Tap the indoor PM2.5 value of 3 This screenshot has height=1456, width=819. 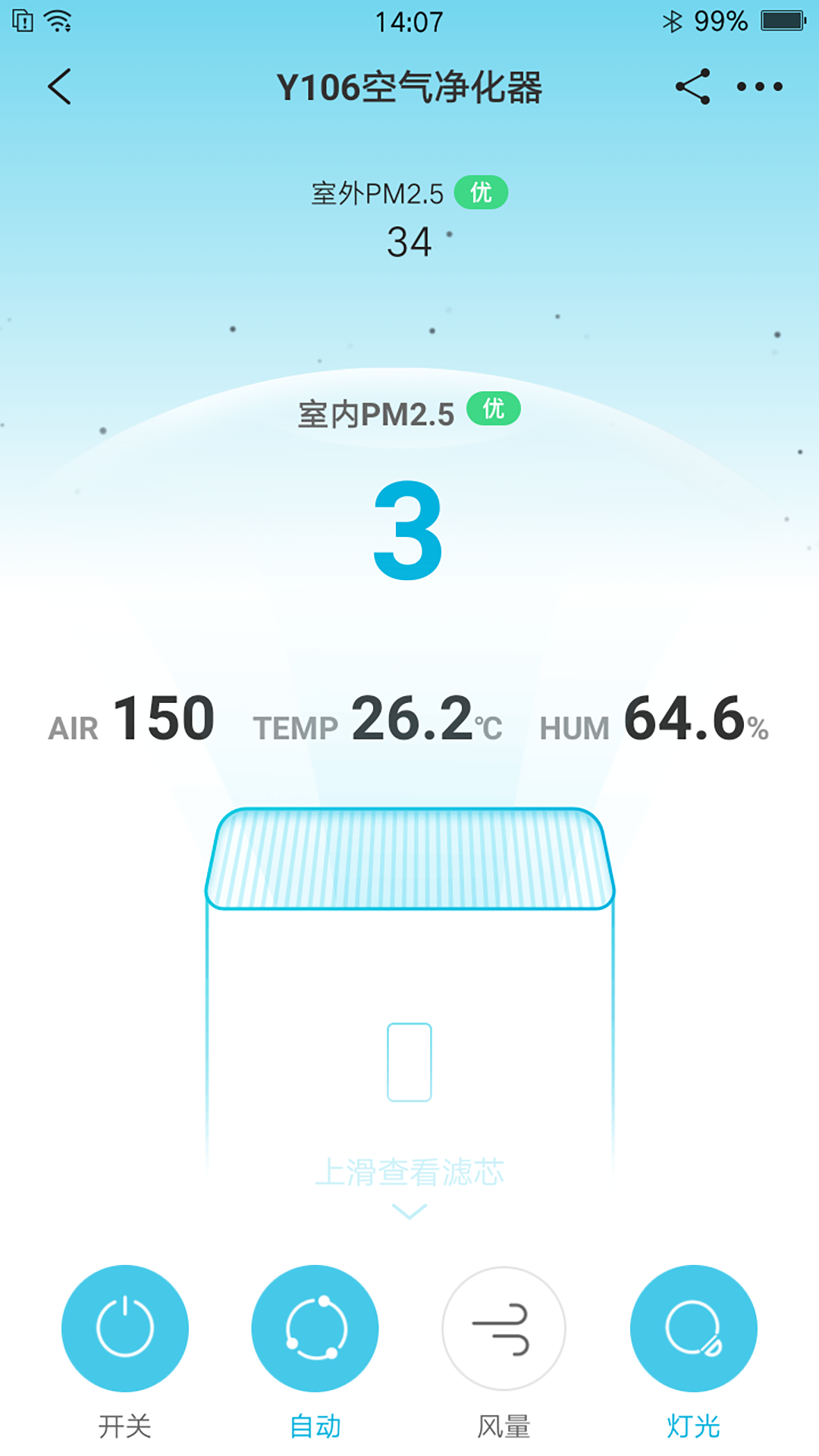409,531
